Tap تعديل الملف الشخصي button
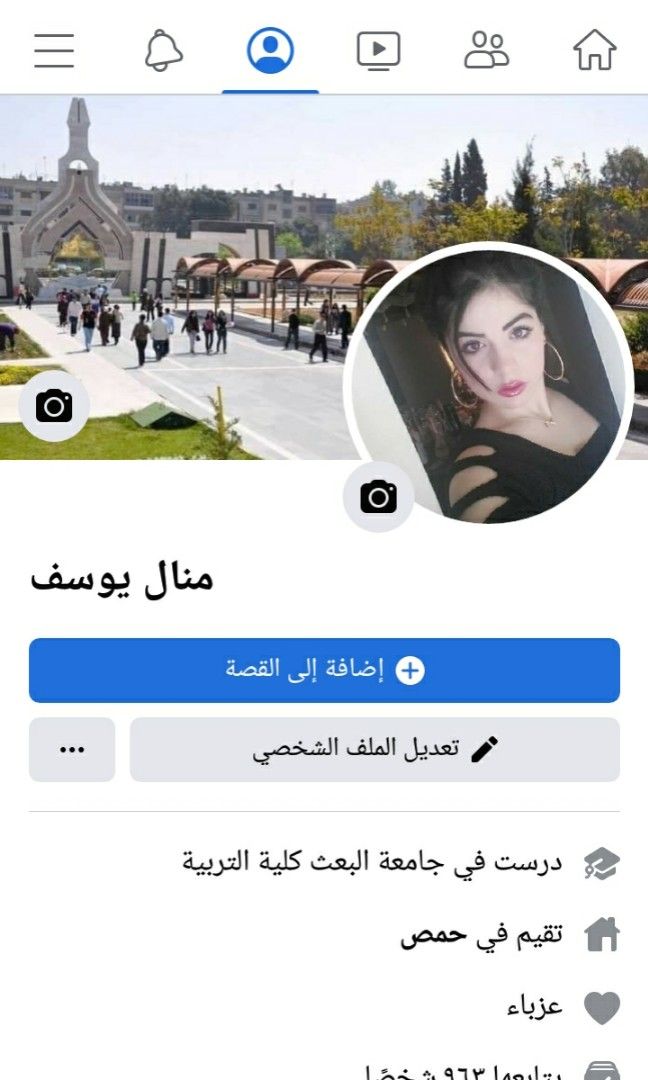648x1080 pixels. [374, 749]
